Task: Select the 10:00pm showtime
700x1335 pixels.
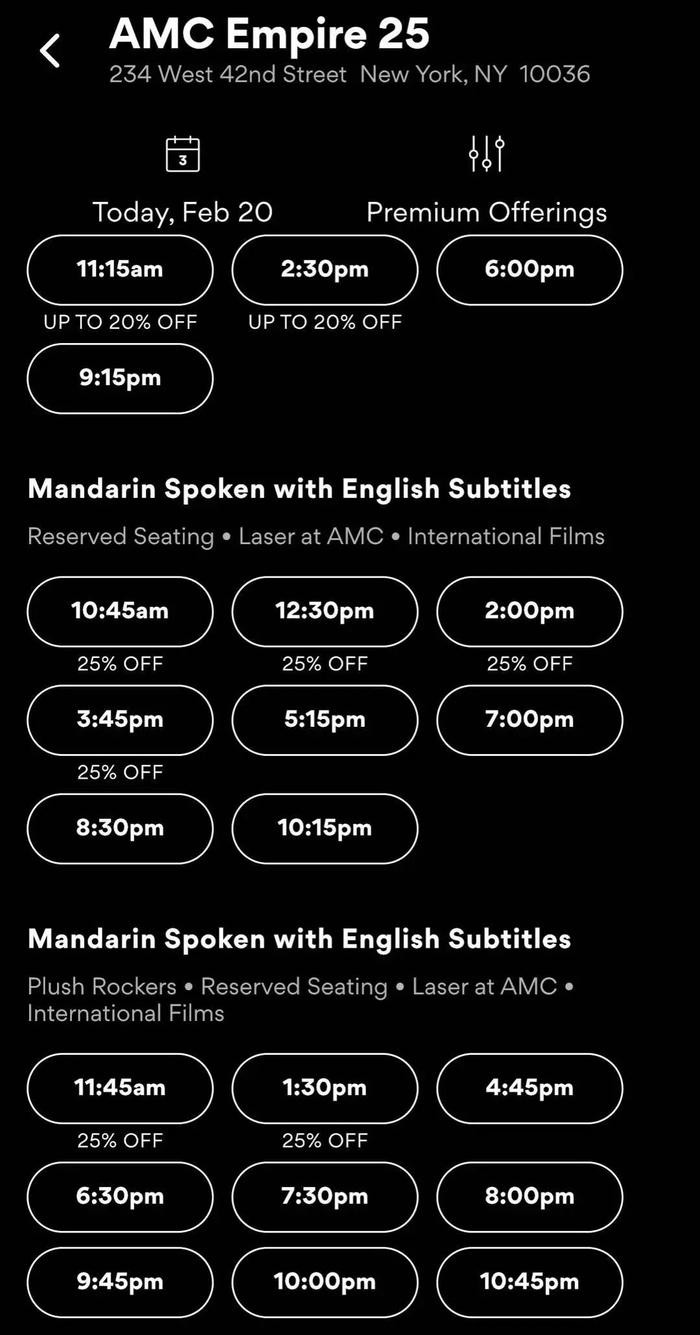Action: (x=325, y=1281)
